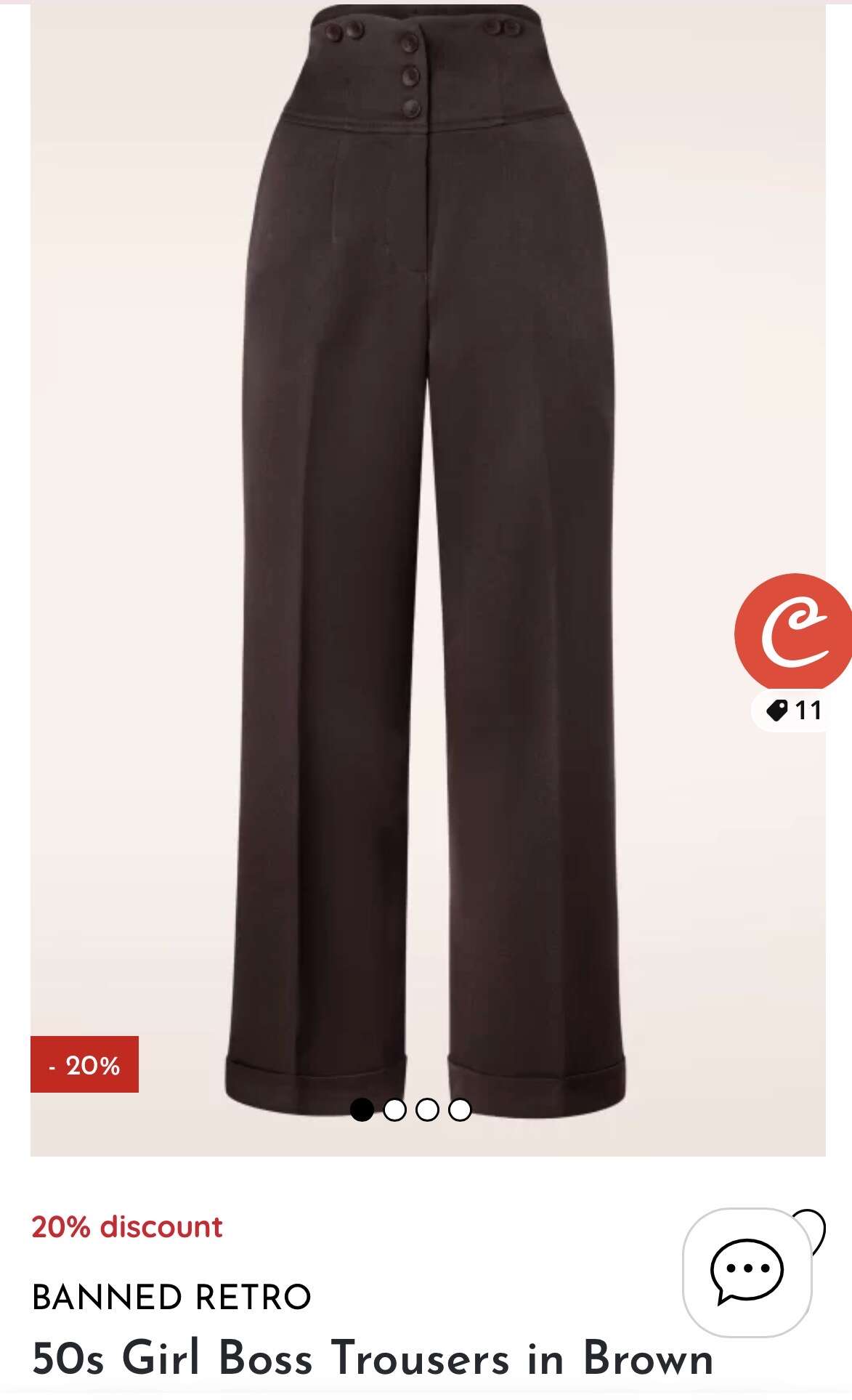
Task: Open the brown trousers product image
Action: tap(427, 552)
